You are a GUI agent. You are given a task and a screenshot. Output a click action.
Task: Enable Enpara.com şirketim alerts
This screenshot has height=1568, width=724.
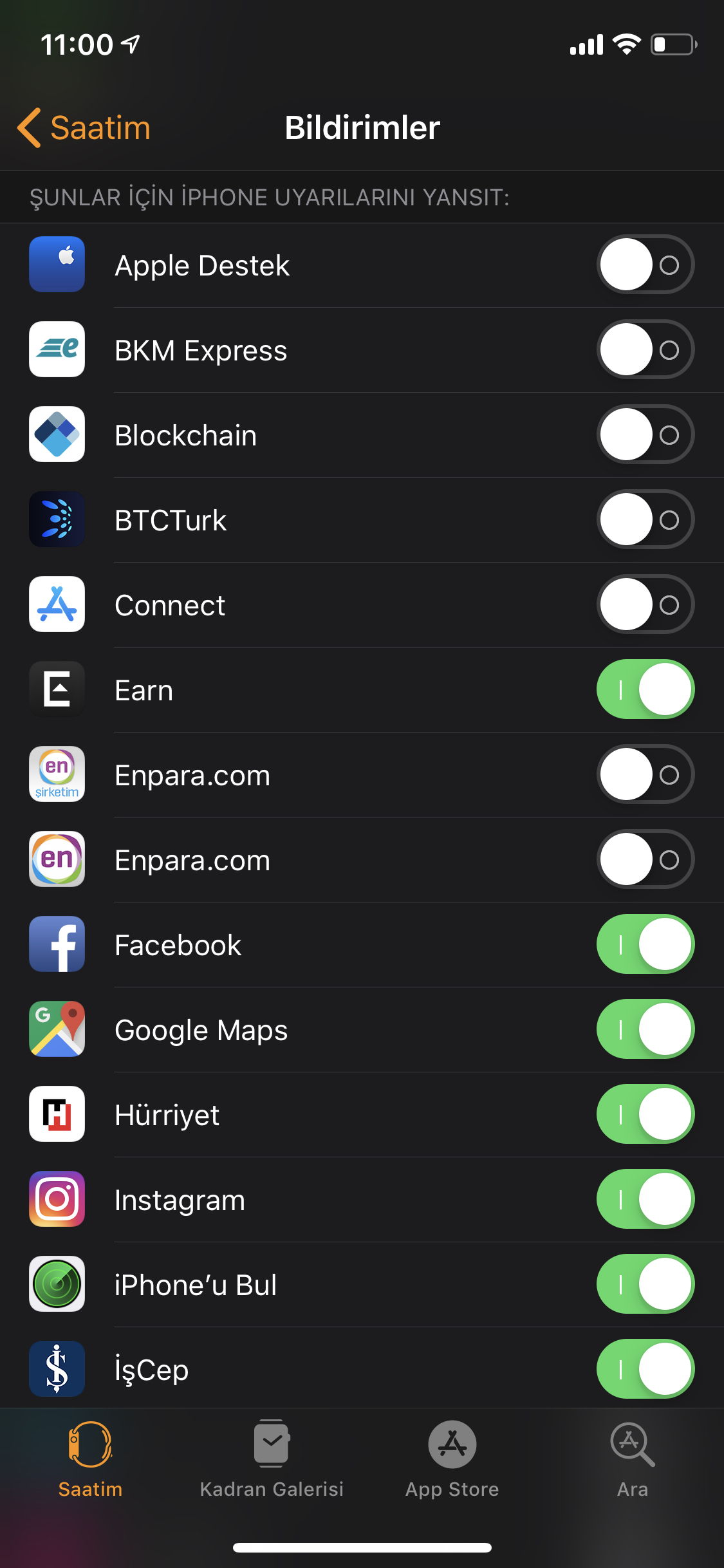(x=645, y=774)
